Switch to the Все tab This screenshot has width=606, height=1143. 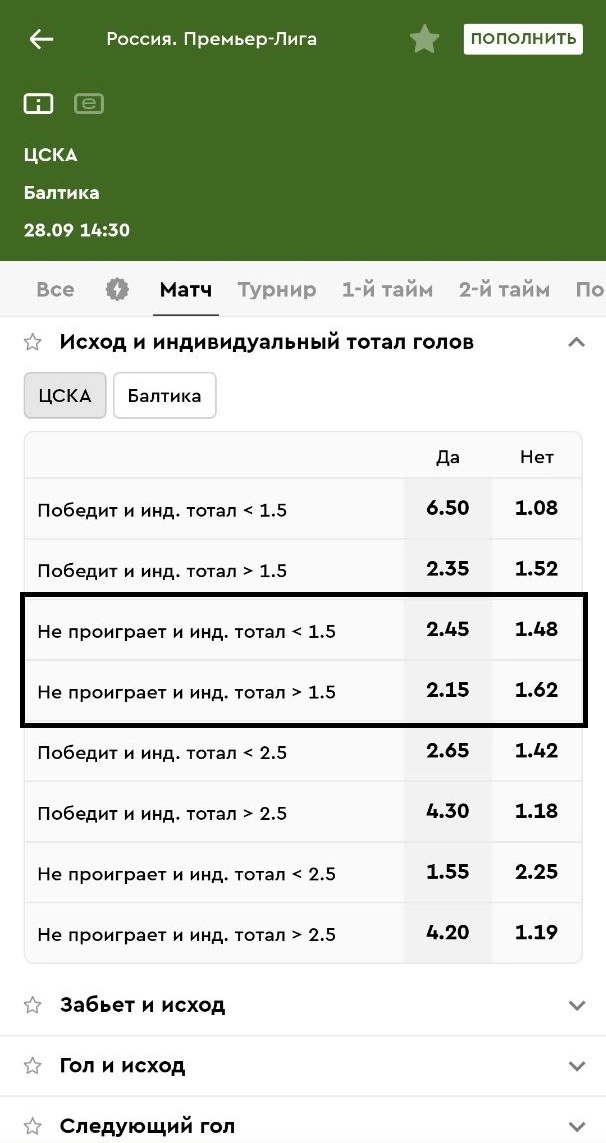(55, 290)
